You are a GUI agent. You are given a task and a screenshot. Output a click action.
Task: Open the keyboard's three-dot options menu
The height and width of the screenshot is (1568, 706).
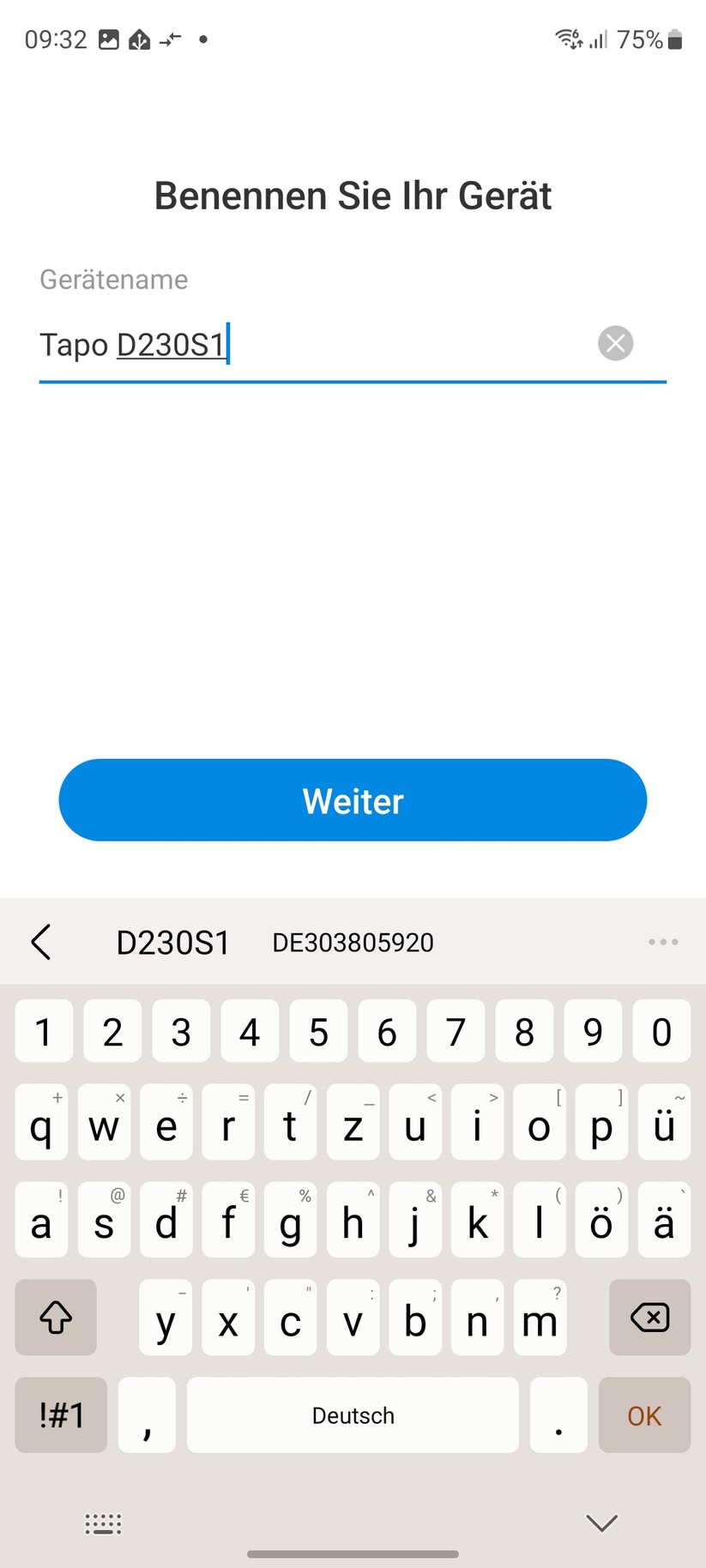(x=662, y=941)
